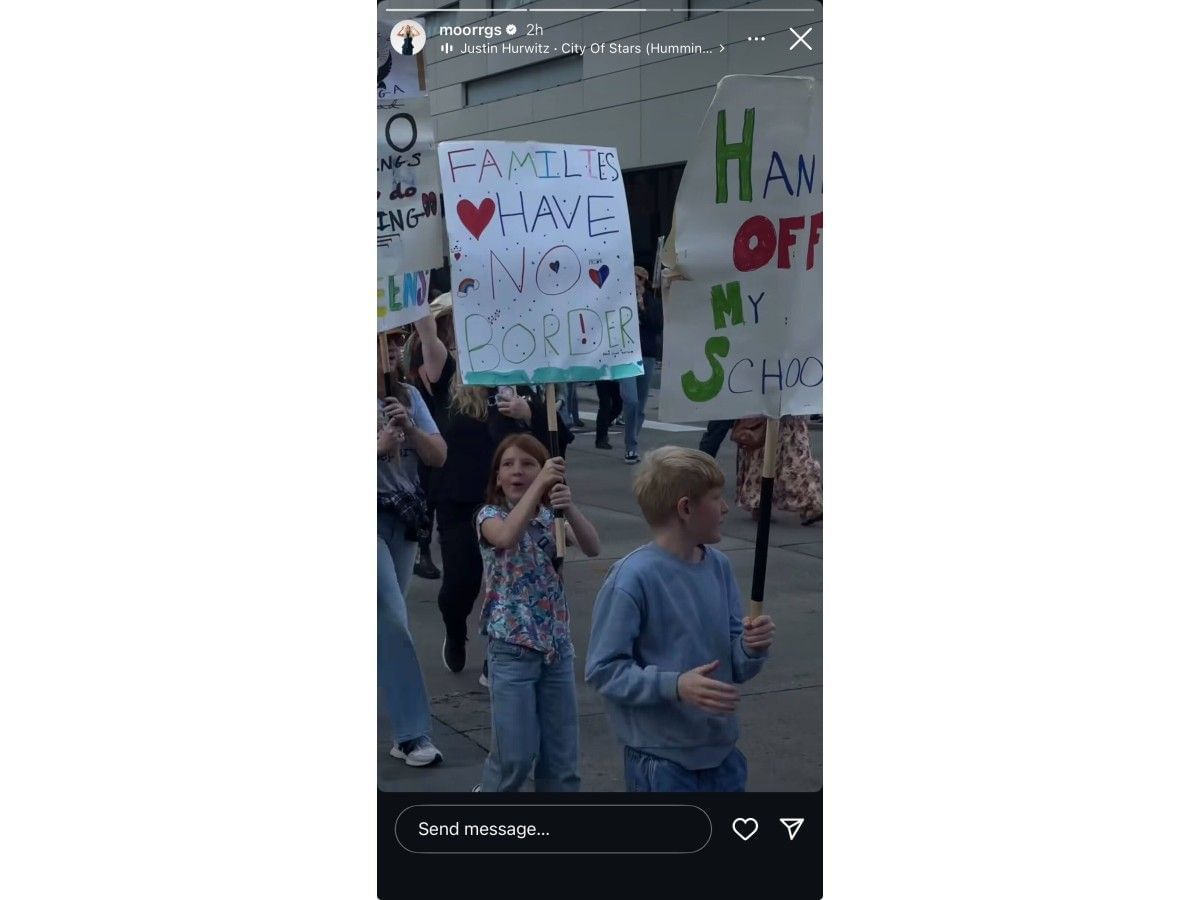Like this story with the heart
Image resolution: width=1200 pixels, height=900 pixels.
[x=745, y=829]
